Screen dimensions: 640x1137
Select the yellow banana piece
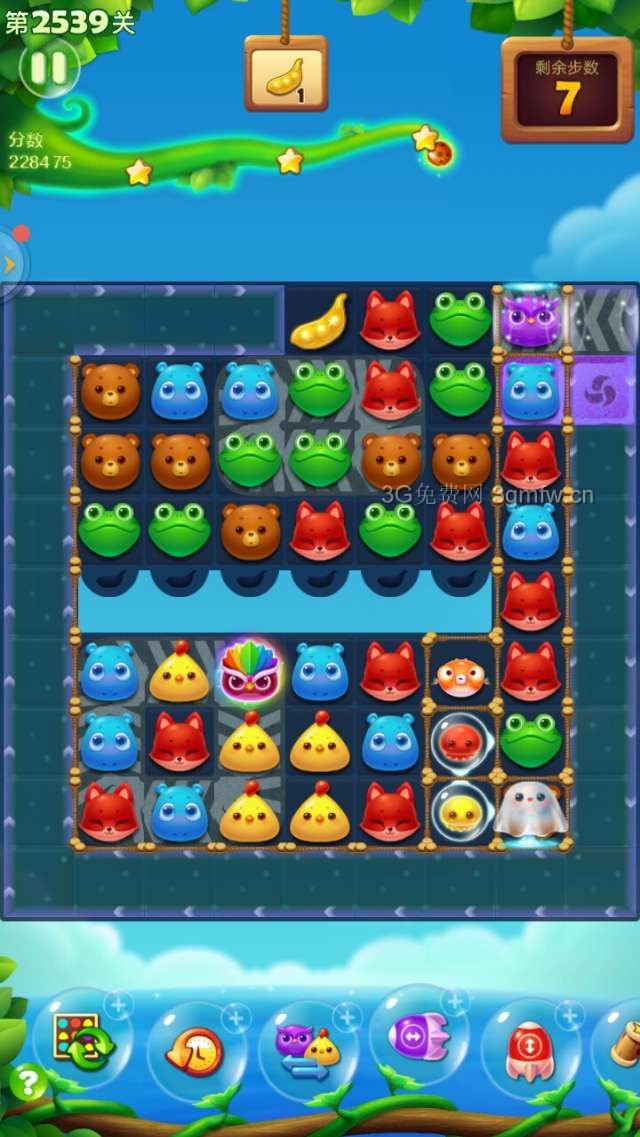click(x=319, y=321)
